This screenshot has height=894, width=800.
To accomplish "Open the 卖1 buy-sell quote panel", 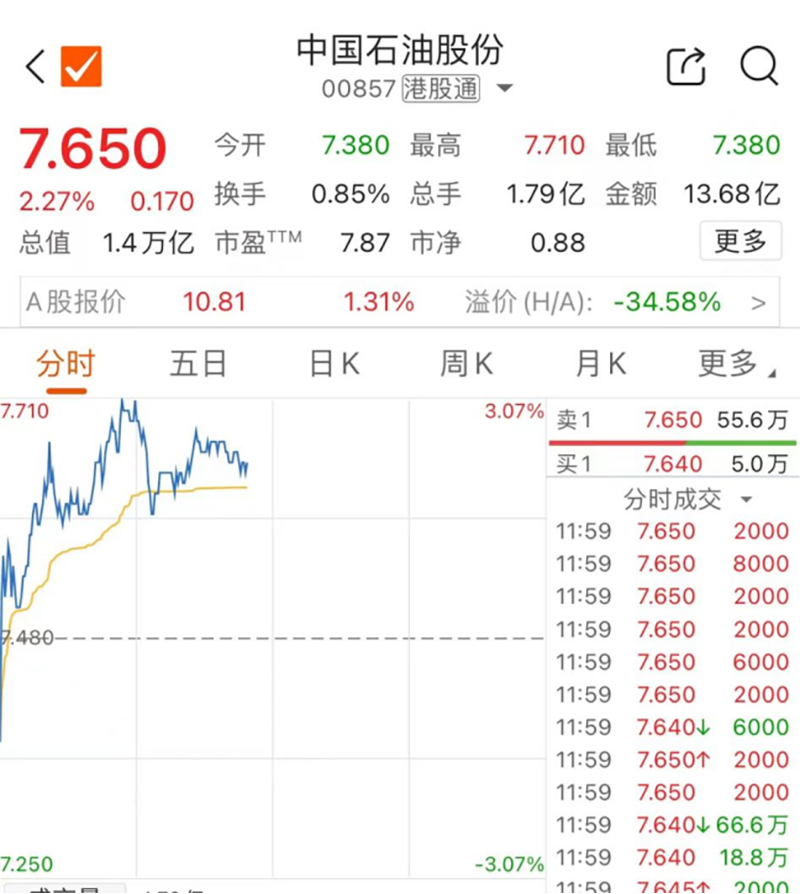I will [x=672, y=421].
